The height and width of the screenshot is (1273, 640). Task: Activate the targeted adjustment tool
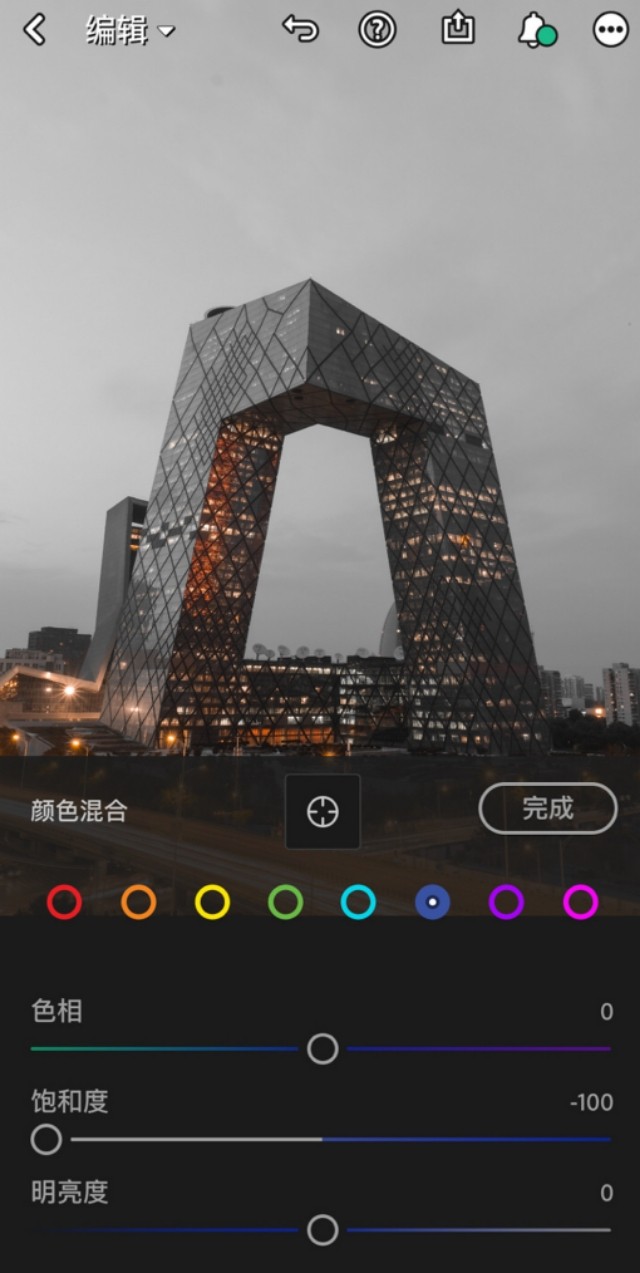322,812
